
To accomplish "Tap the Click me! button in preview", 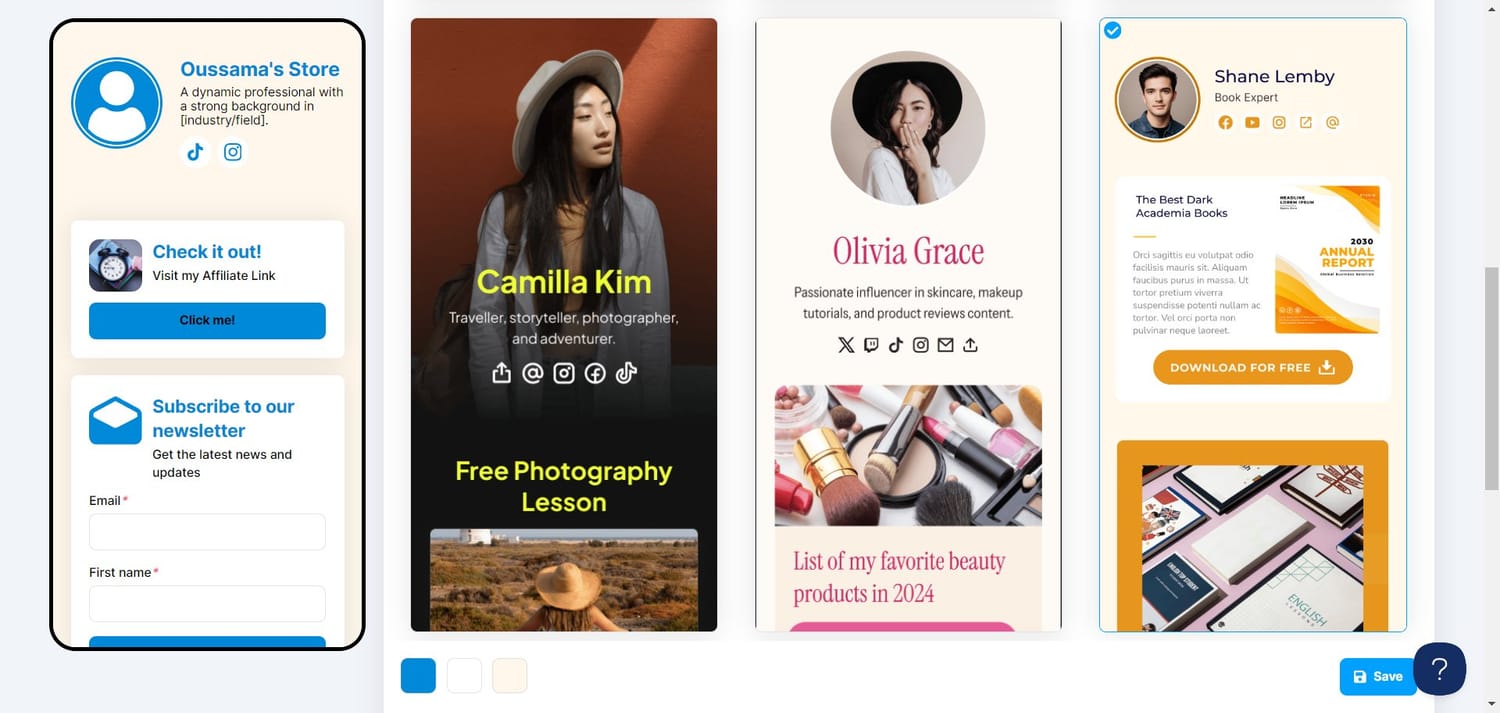I will (207, 321).
